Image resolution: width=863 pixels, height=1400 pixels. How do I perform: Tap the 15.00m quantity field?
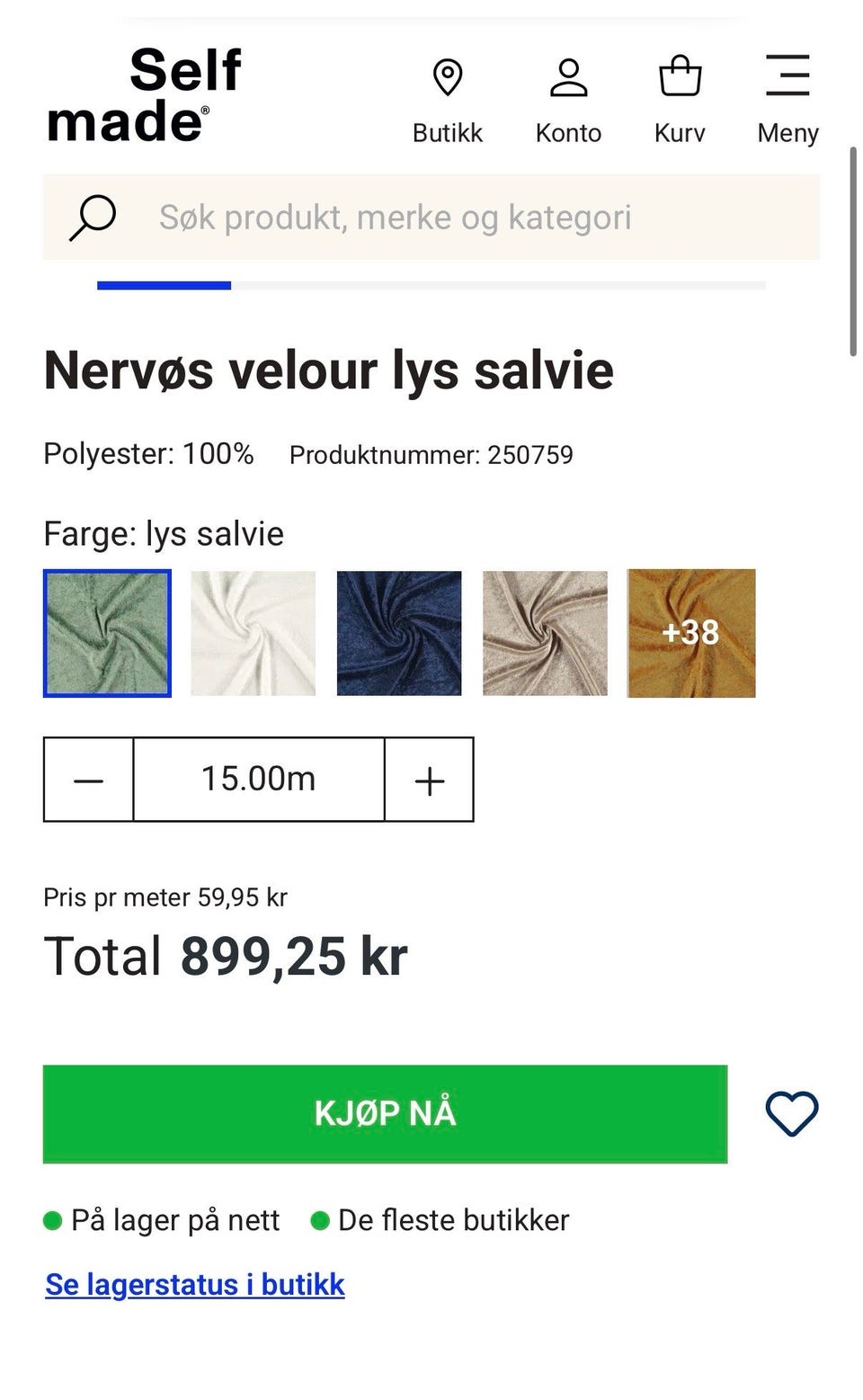pyautogui.click(x=259, y=780)
